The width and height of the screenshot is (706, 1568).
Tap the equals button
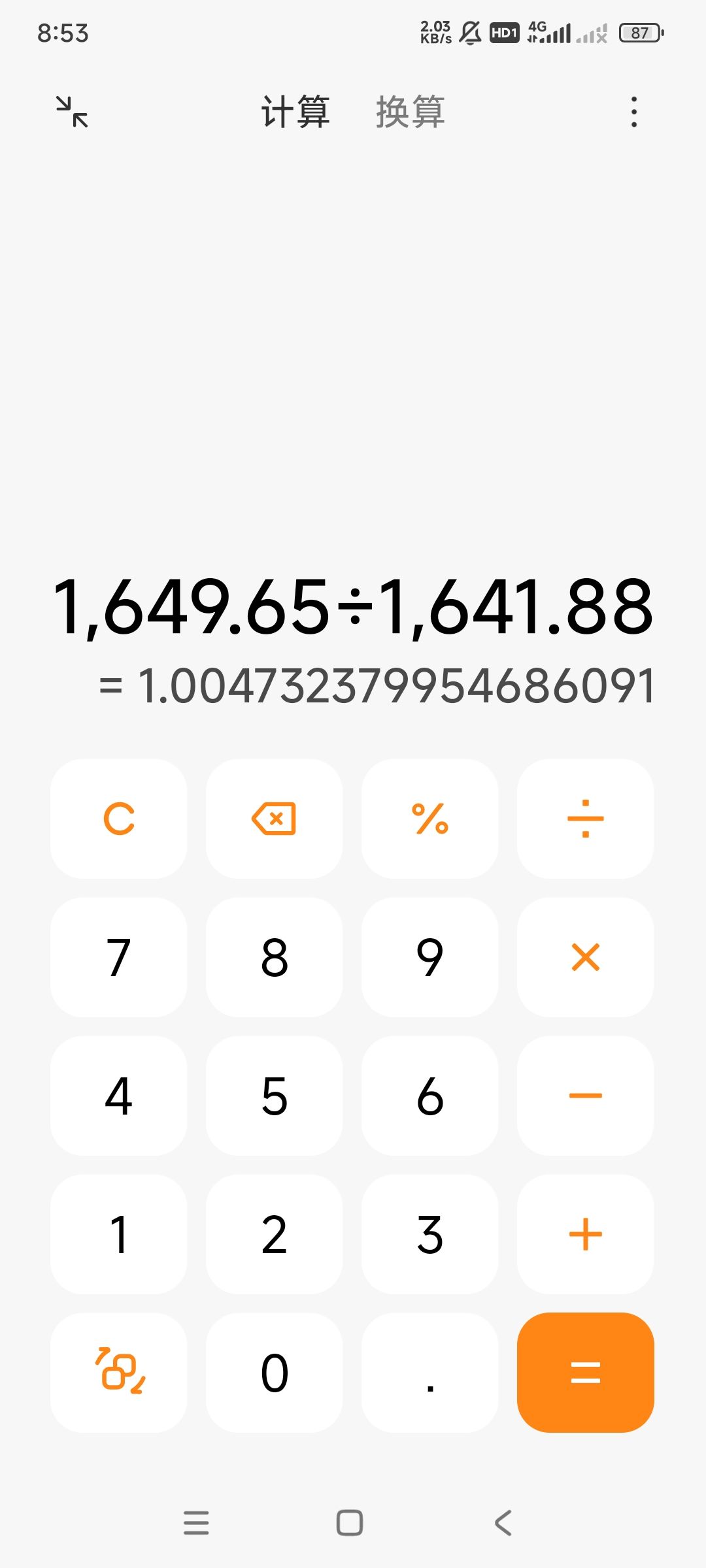click(585, 1373)
